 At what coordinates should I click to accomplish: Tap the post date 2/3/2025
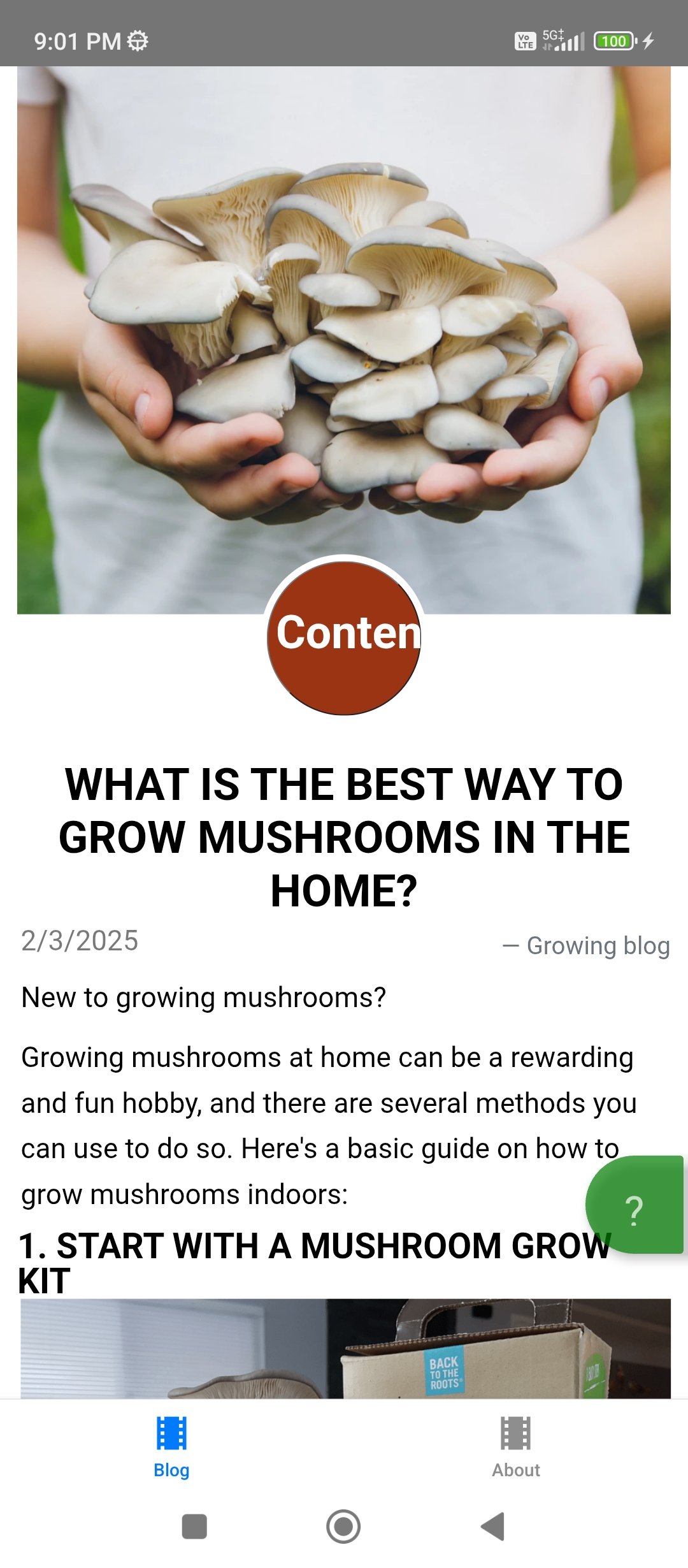tap(80, 945)
